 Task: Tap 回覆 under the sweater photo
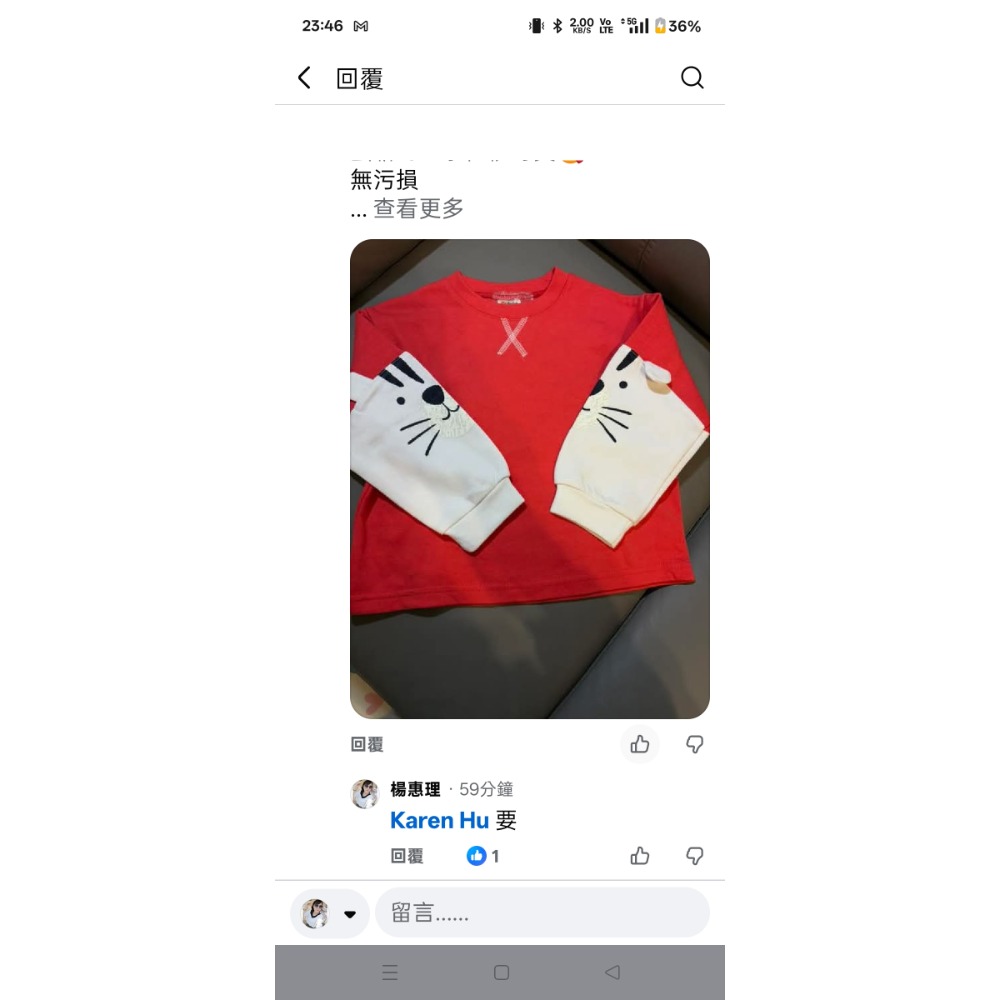(367, 745)
